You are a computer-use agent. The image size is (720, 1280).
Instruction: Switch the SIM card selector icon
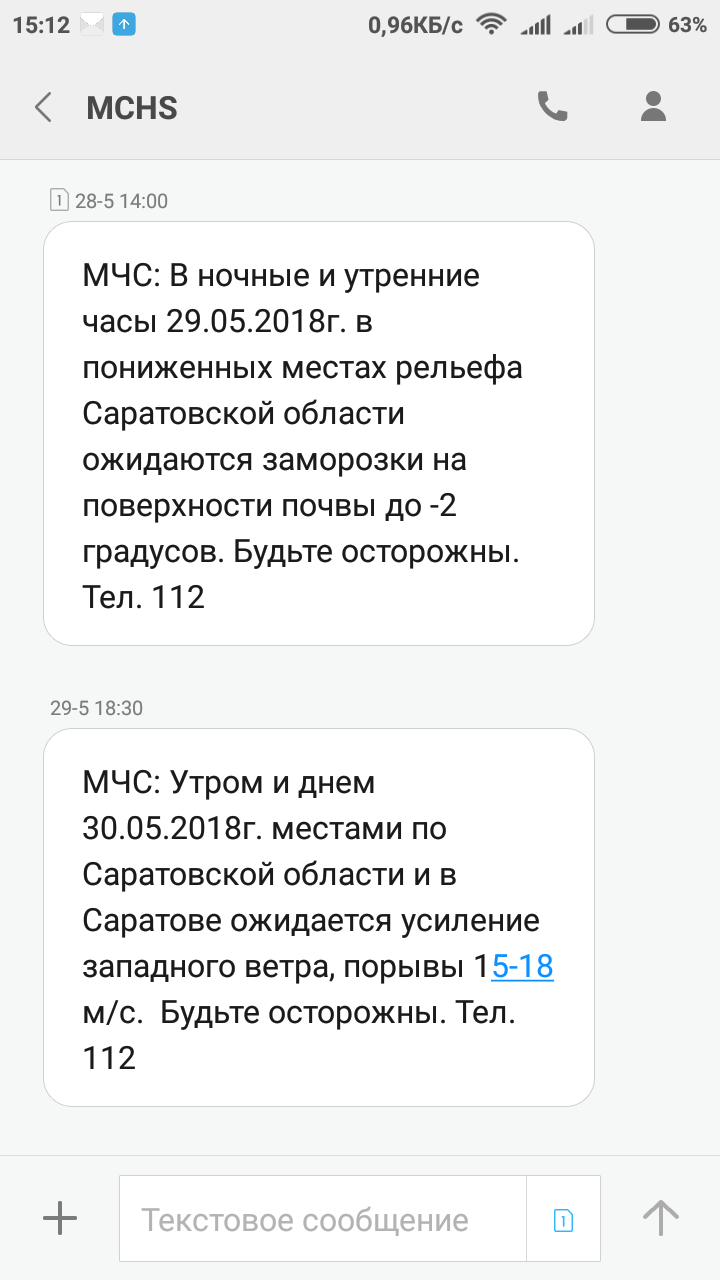(x=564, y=1219)
